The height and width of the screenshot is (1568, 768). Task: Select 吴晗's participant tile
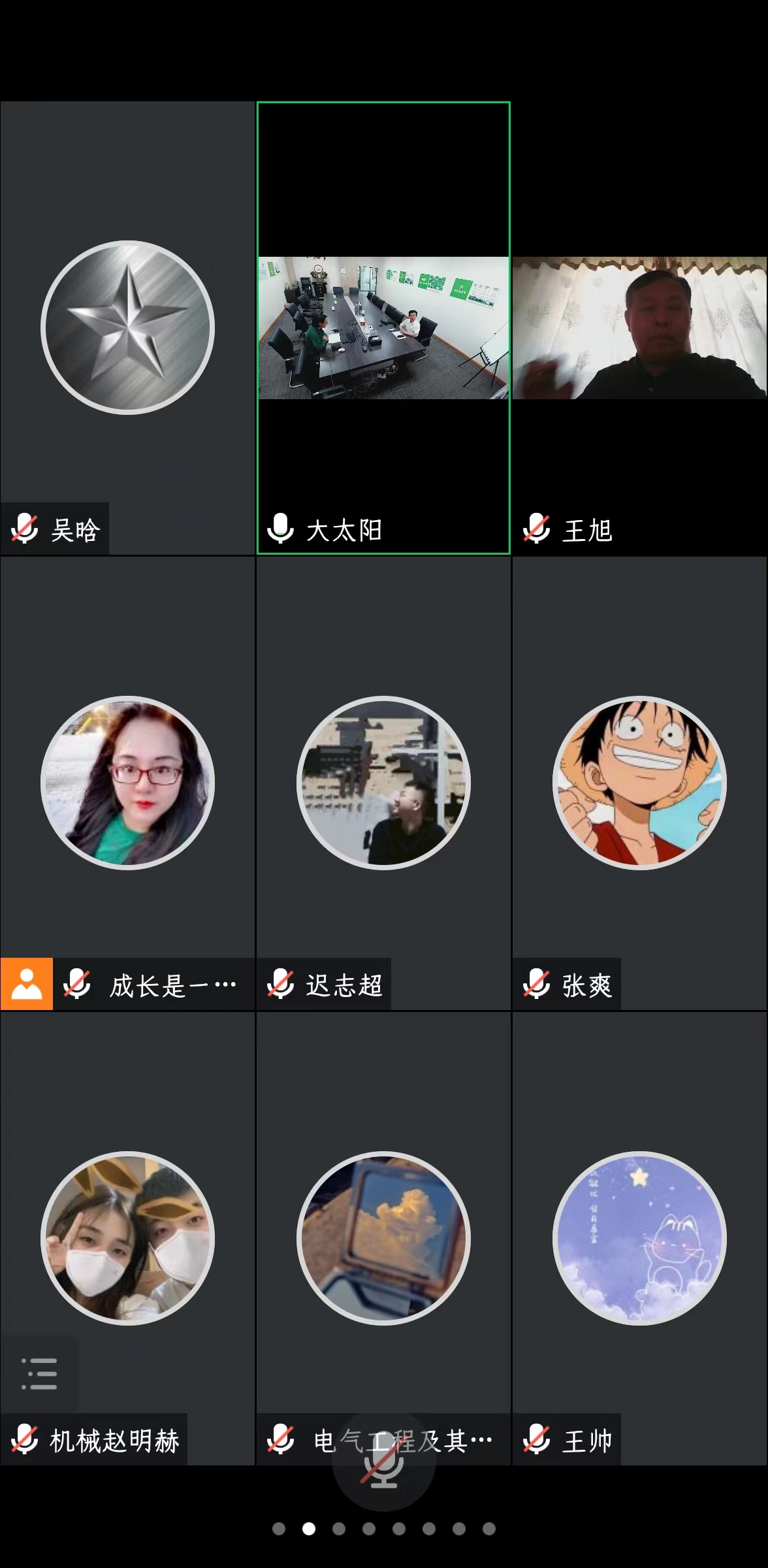pos(127,328)
